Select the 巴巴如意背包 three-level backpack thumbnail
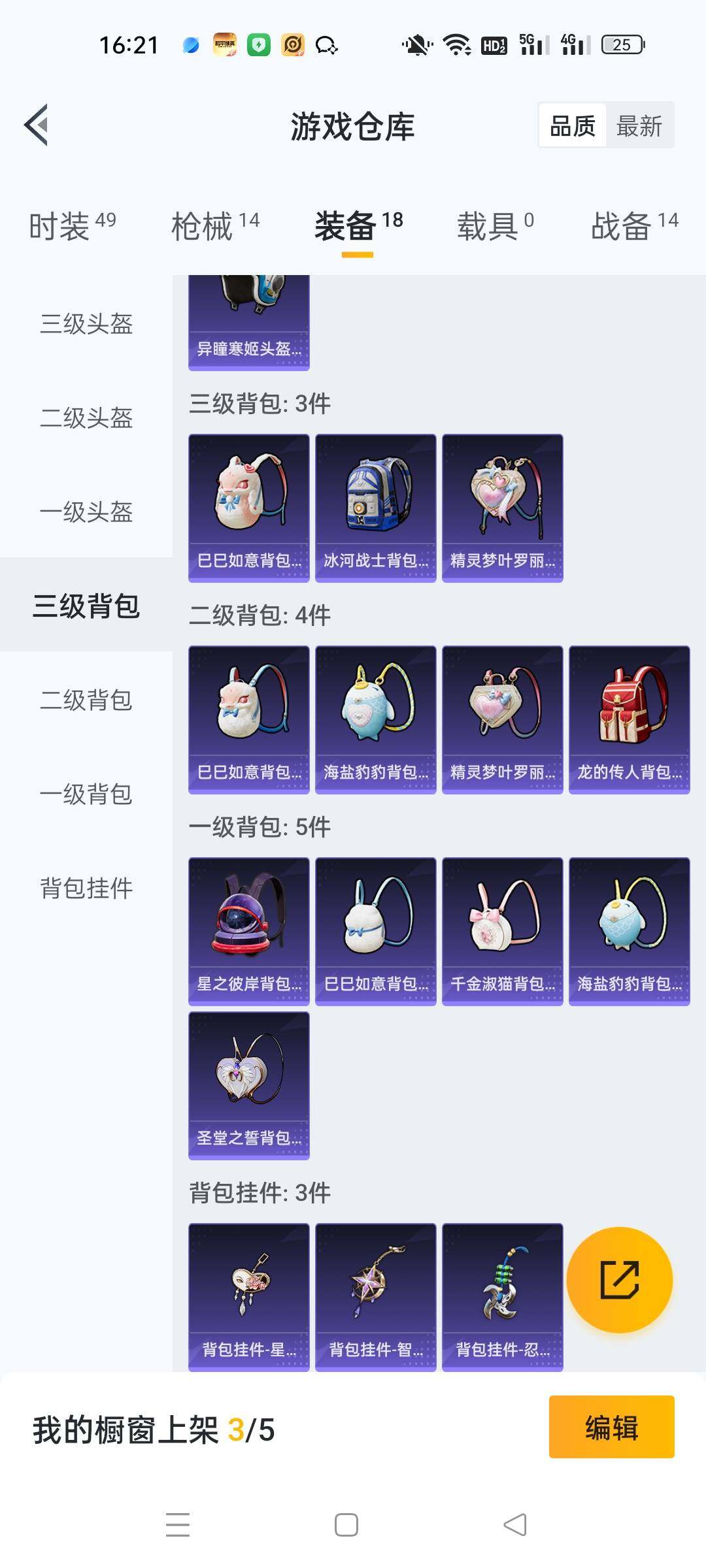The image size is (706, 1568). coord(248,508)
